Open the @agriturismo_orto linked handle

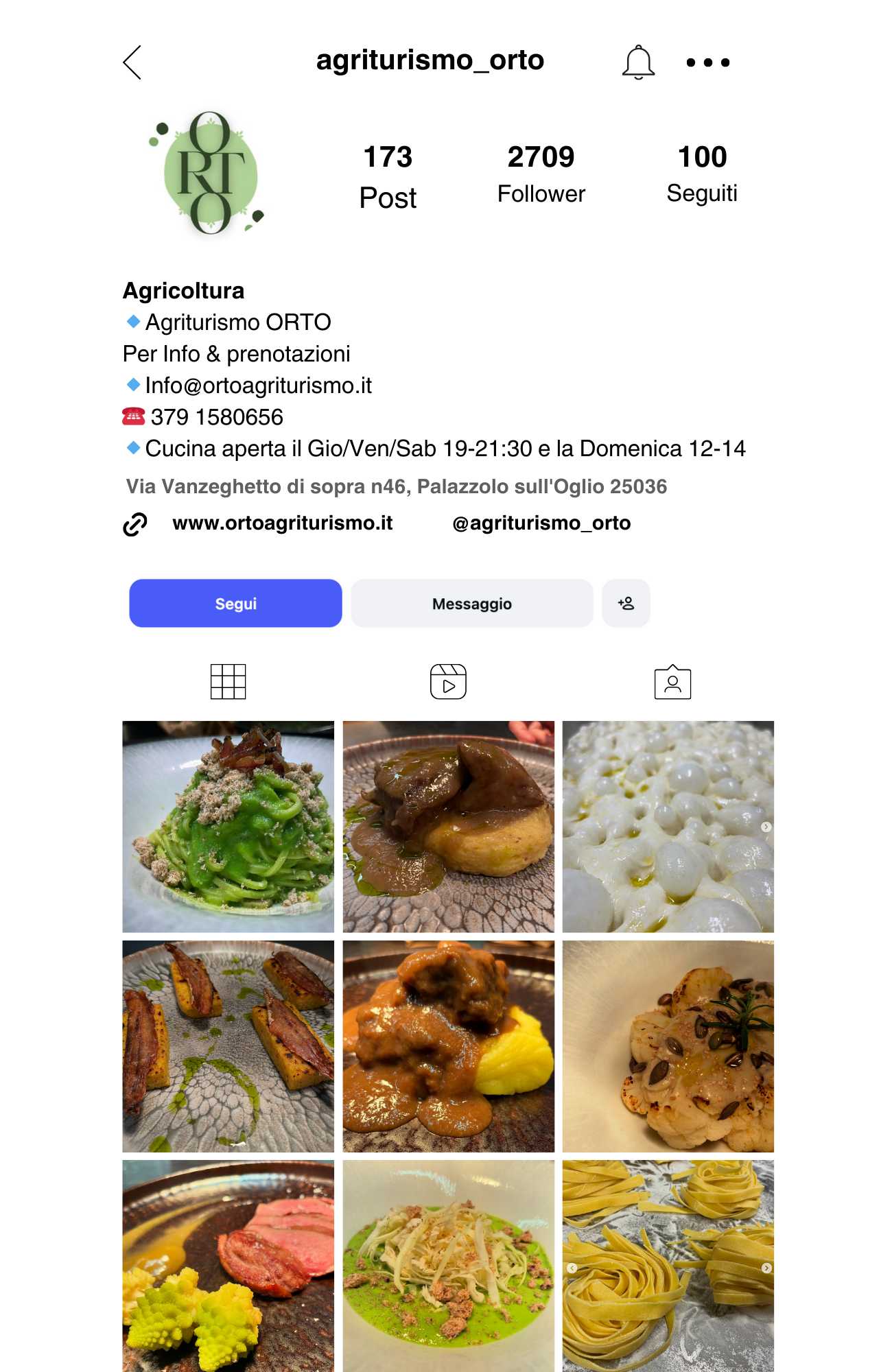coord(541,523)
